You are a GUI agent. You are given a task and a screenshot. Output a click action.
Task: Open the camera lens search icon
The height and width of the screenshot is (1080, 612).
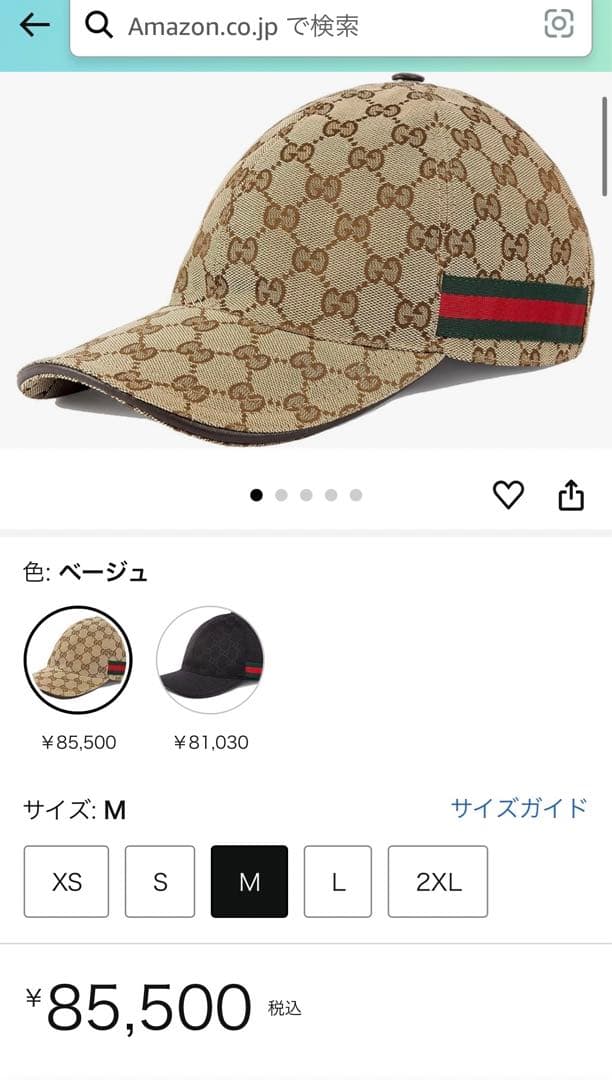click(x=559, y=25)
